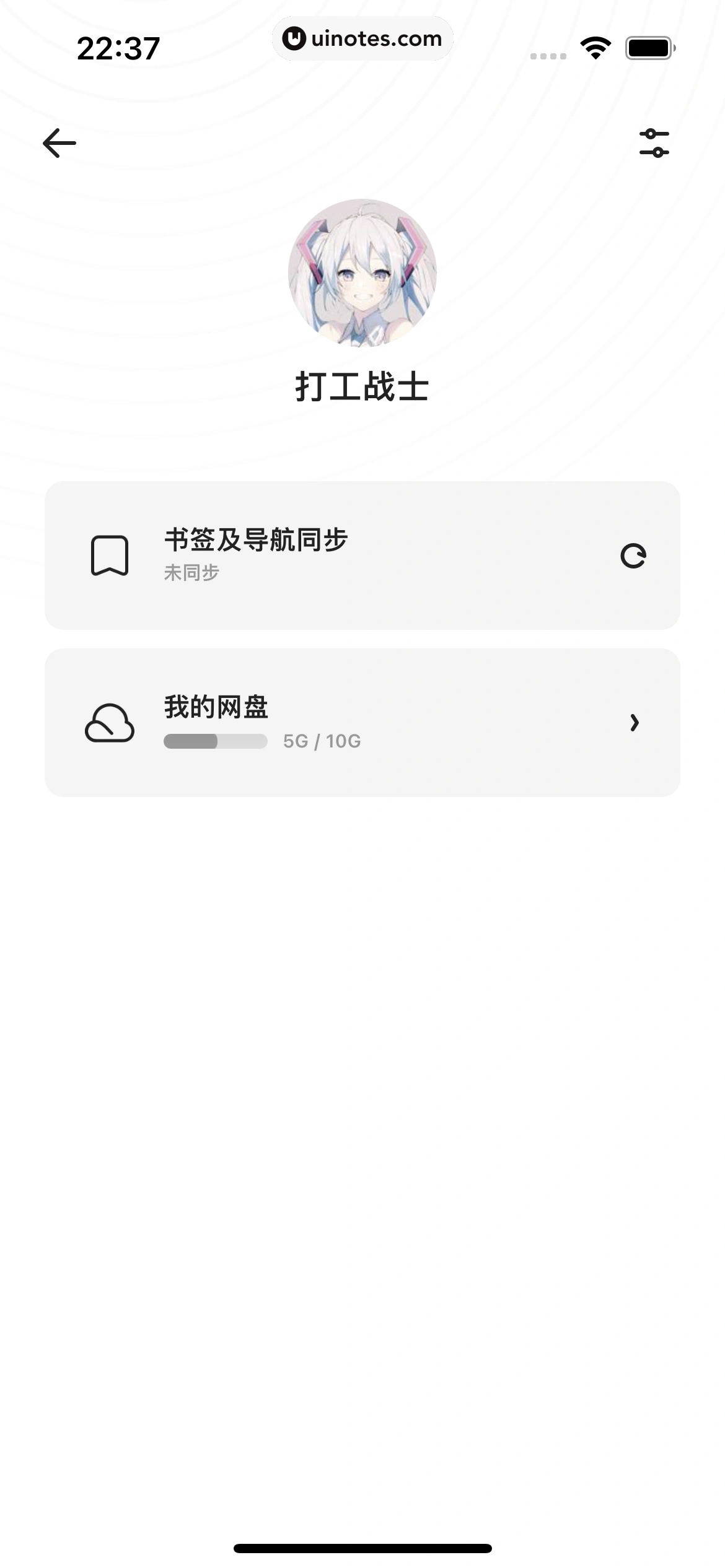Click the bookmark icon in the sync card
The height and width of the screenshot is (1568, 725).
110,555
